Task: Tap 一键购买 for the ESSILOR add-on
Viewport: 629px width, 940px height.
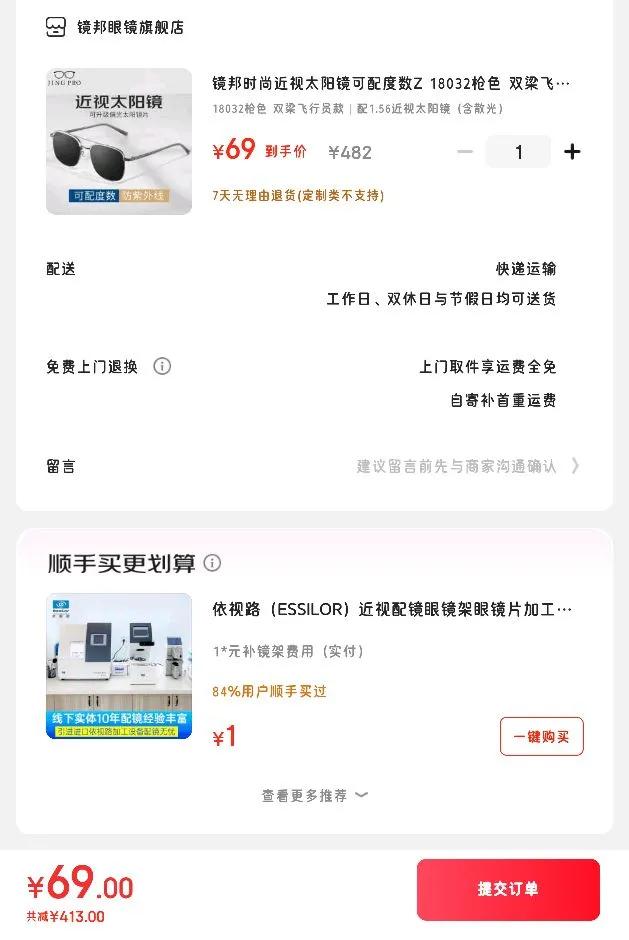Action: pyautogui.click(x=541, y=736)
